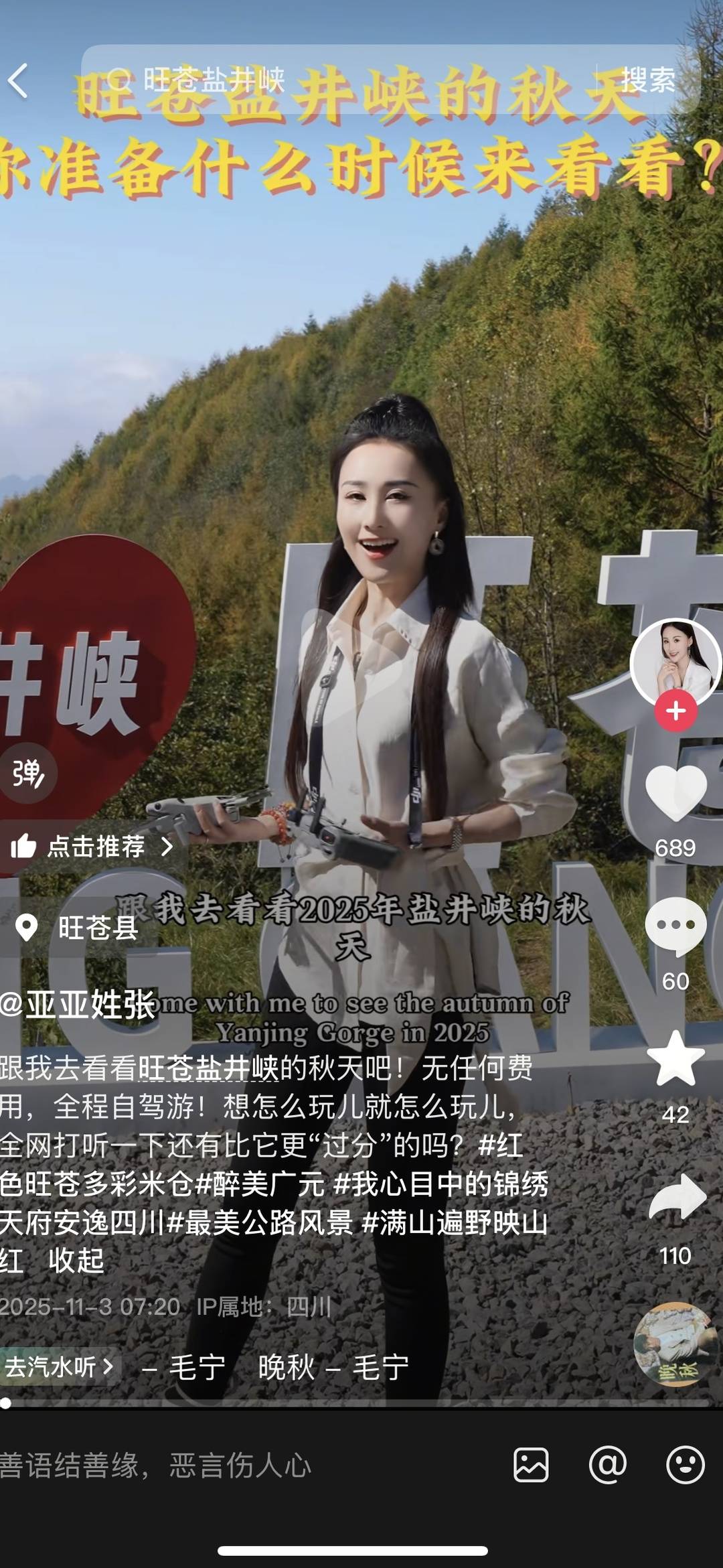
Task: Open the comments on this video
Action: click(x=675, y=926)
